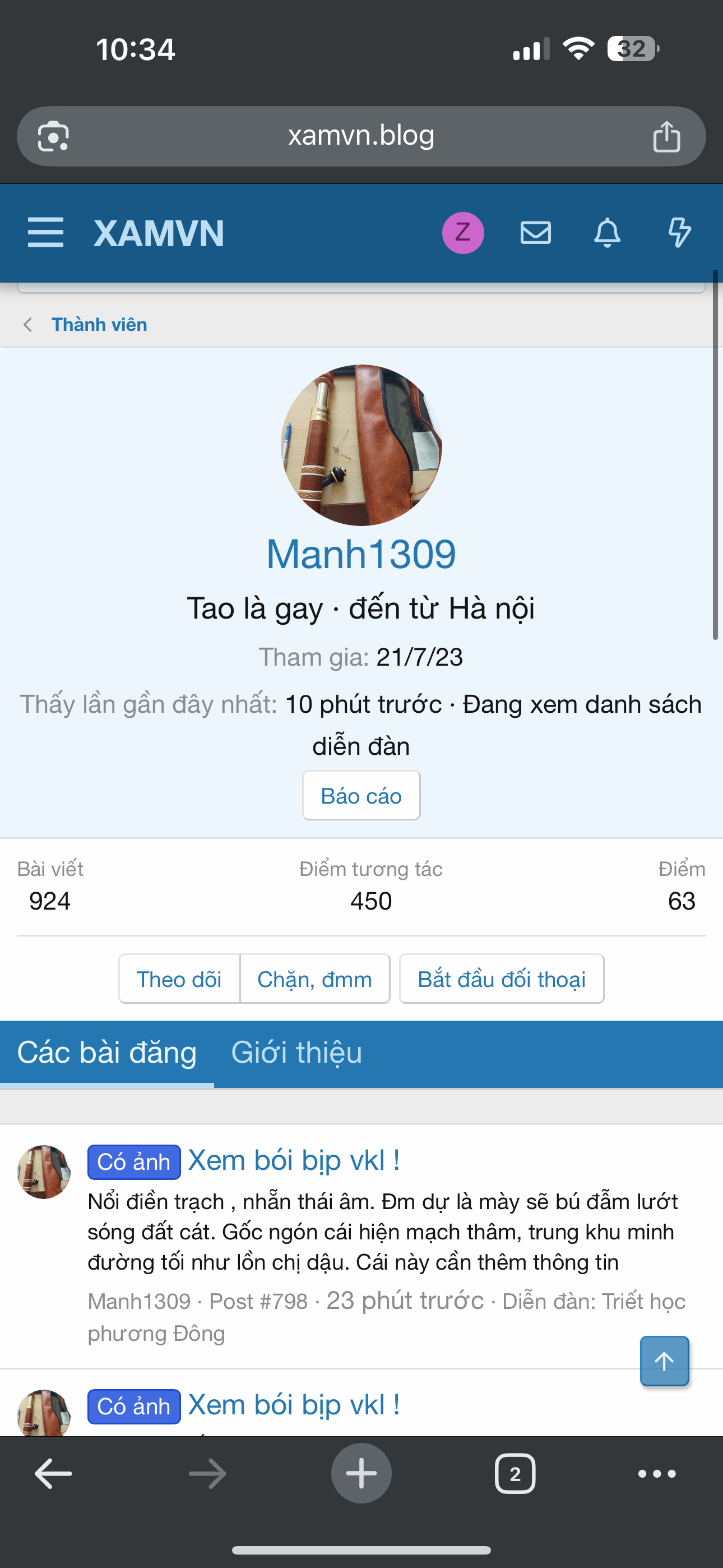The width and height of the screenshot is (723, 1568).
Task: Open a new browser tab with plus icon
Action: pyautogui.click(x=361, y=1473)
